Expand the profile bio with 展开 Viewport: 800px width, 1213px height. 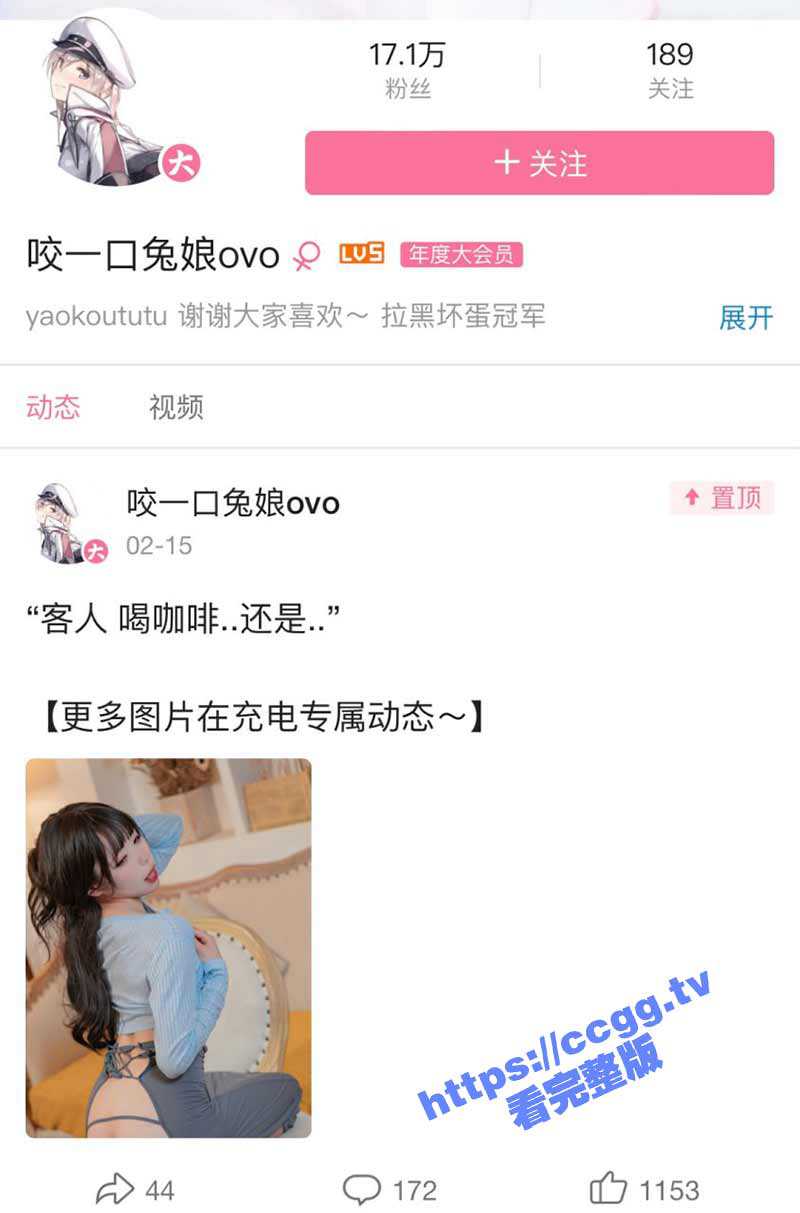tap(746, 318)
